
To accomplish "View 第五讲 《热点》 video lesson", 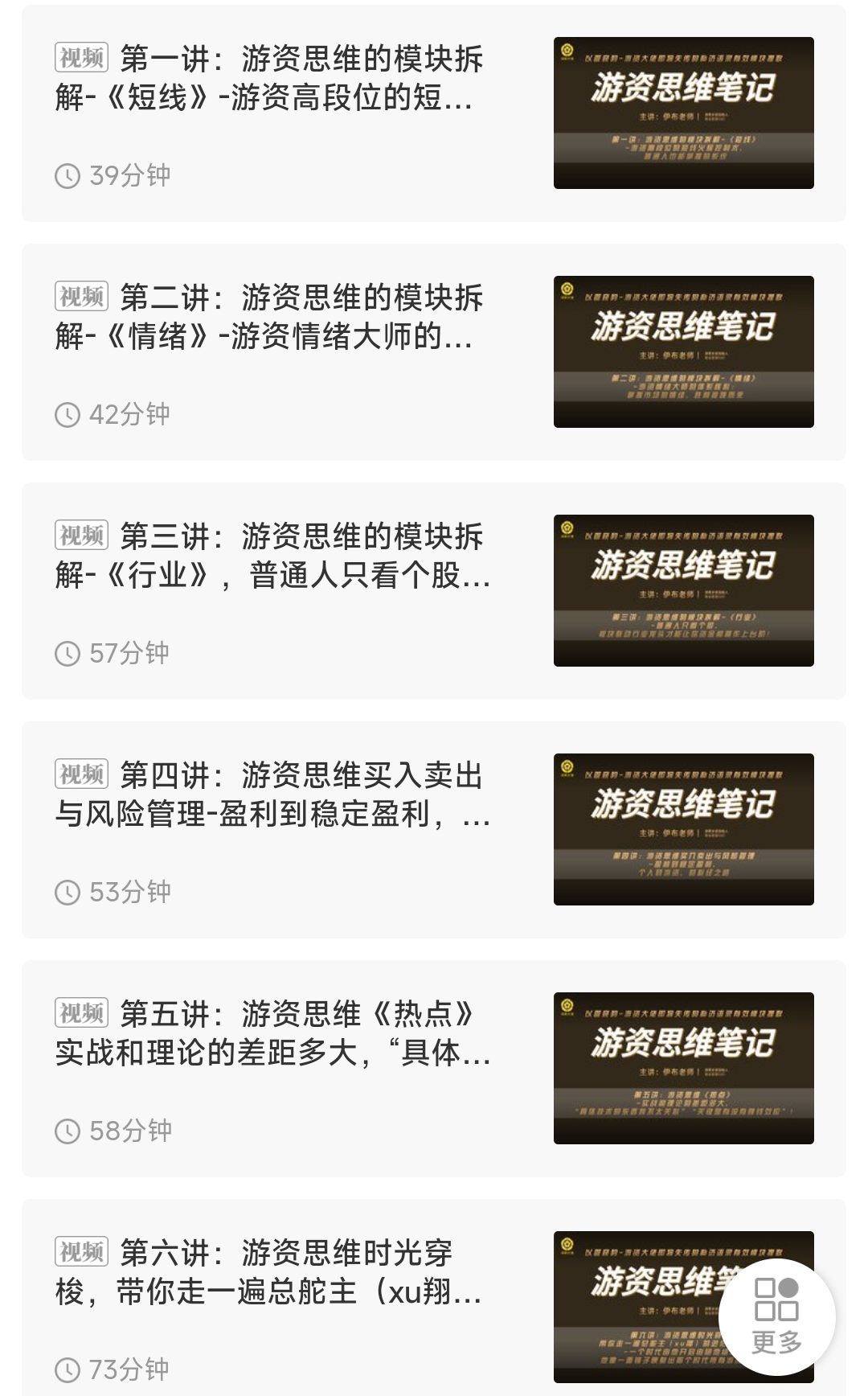I will 273,1034.
